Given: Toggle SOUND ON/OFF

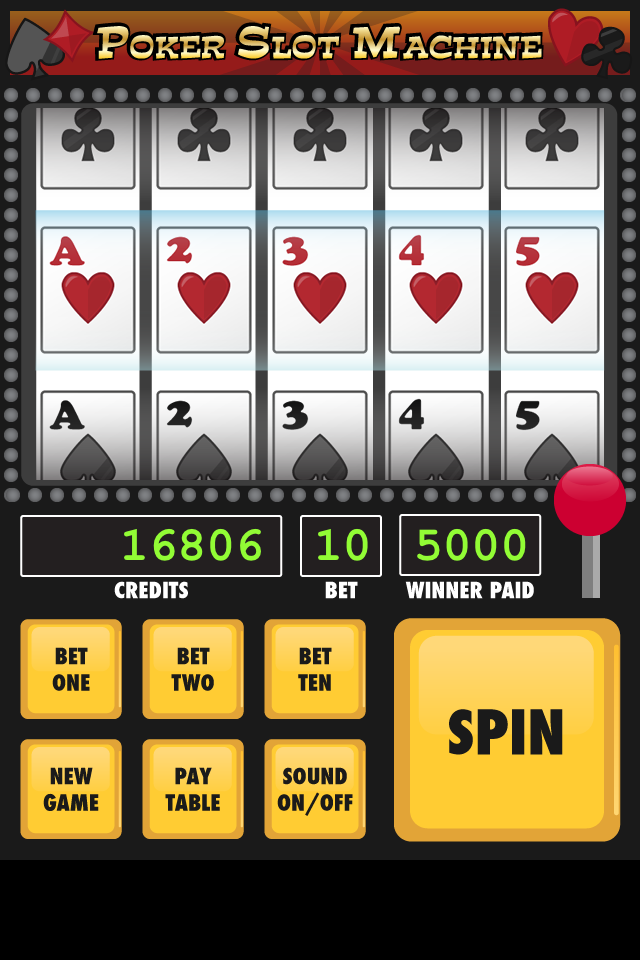Looking at the screenshot, I should coord(315,789).
